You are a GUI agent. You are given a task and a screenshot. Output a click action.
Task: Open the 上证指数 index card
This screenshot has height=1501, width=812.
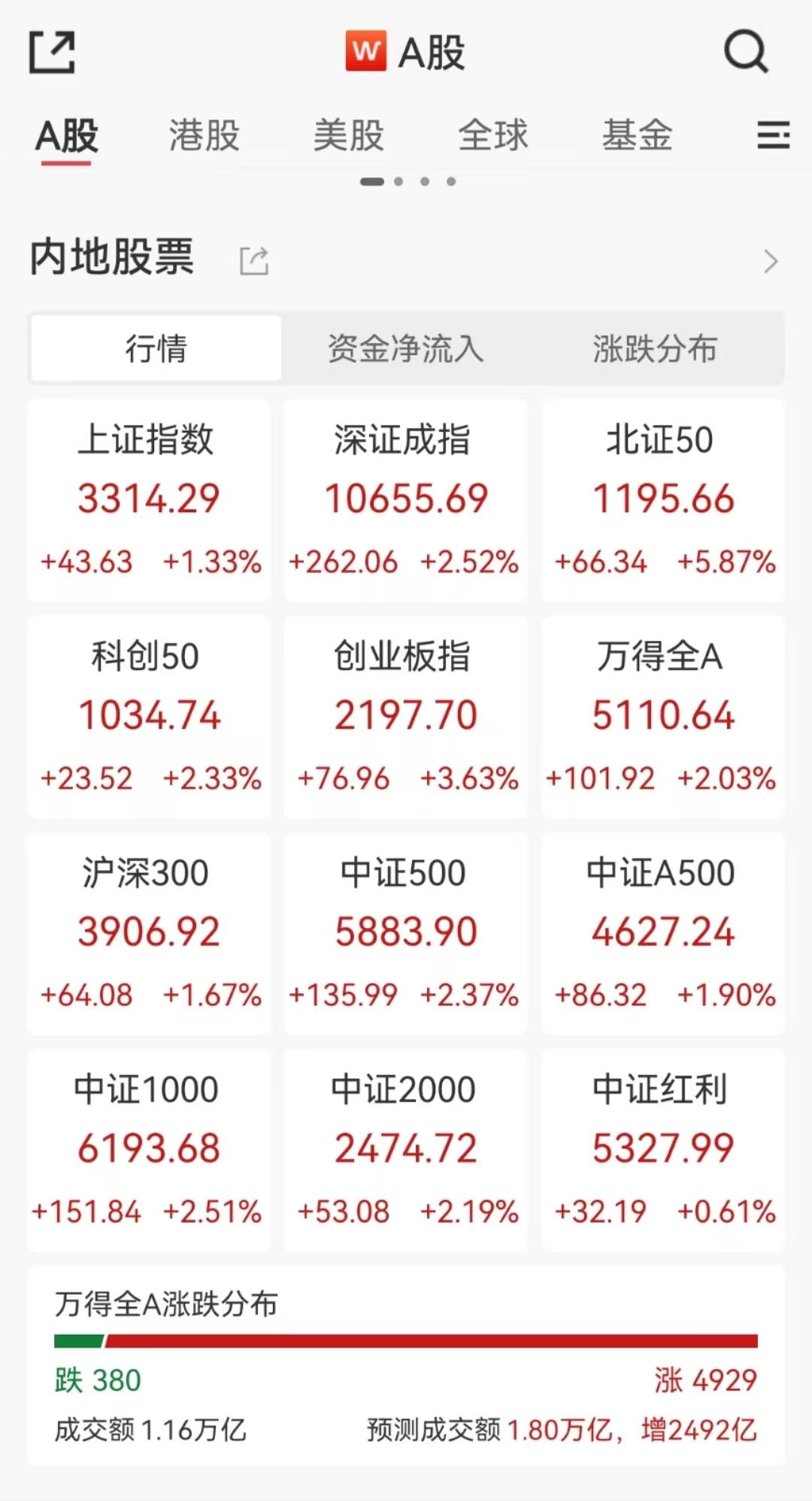(149, 500)
